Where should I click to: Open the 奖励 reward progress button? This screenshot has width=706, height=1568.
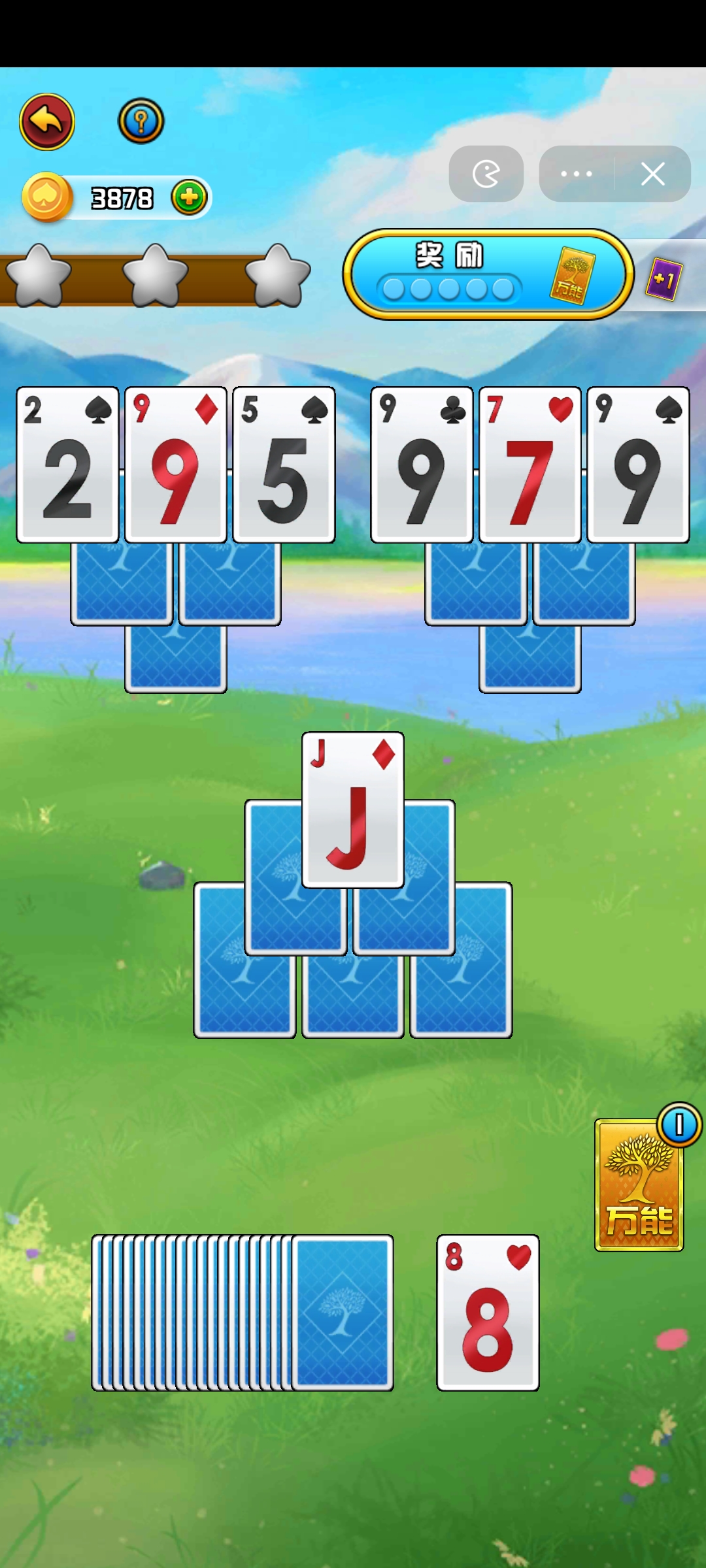(x=488, y=274)
